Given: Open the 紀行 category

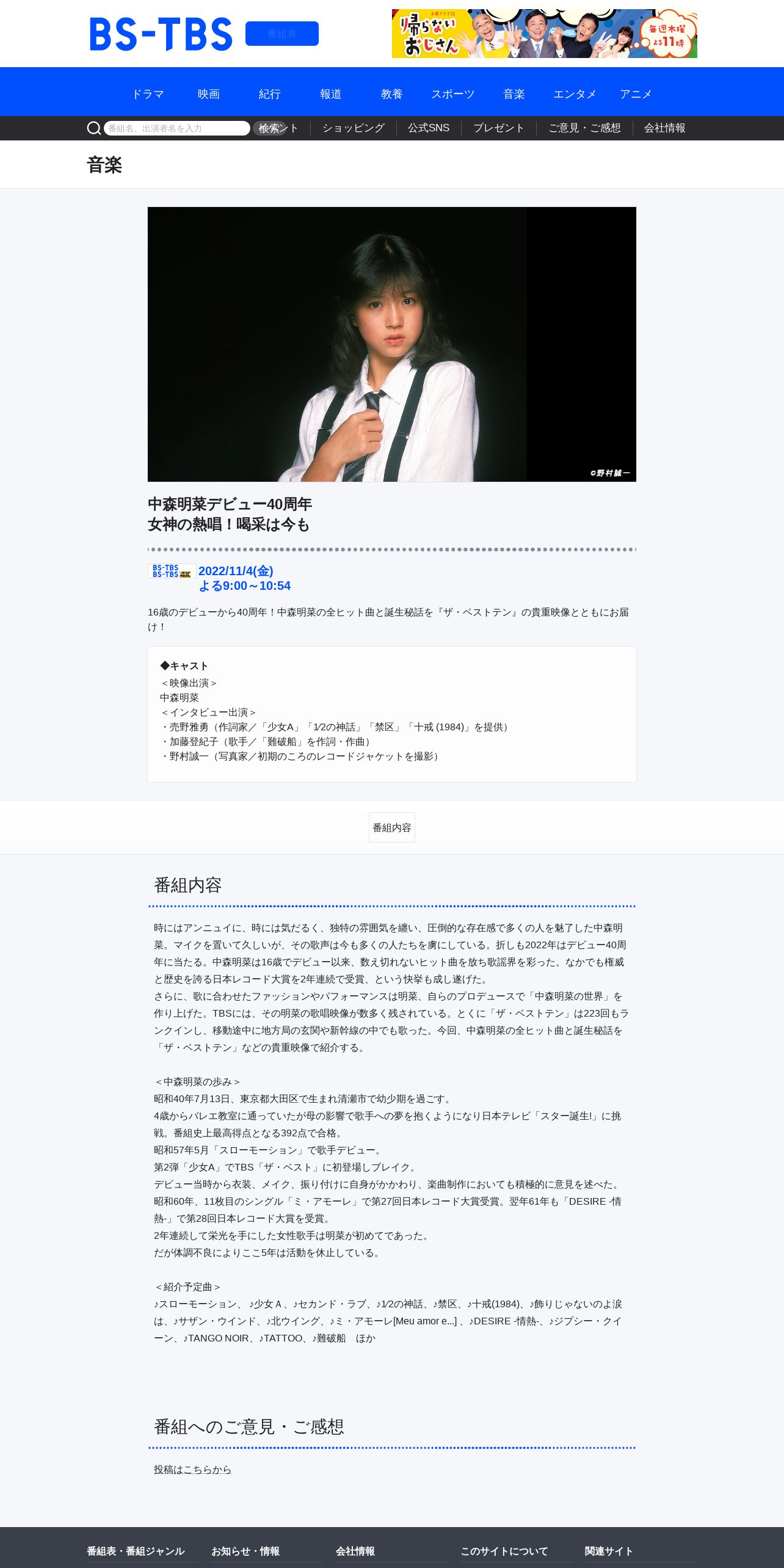Looking at the screenshot, I should pyautogui.click(x=270, y=94).
